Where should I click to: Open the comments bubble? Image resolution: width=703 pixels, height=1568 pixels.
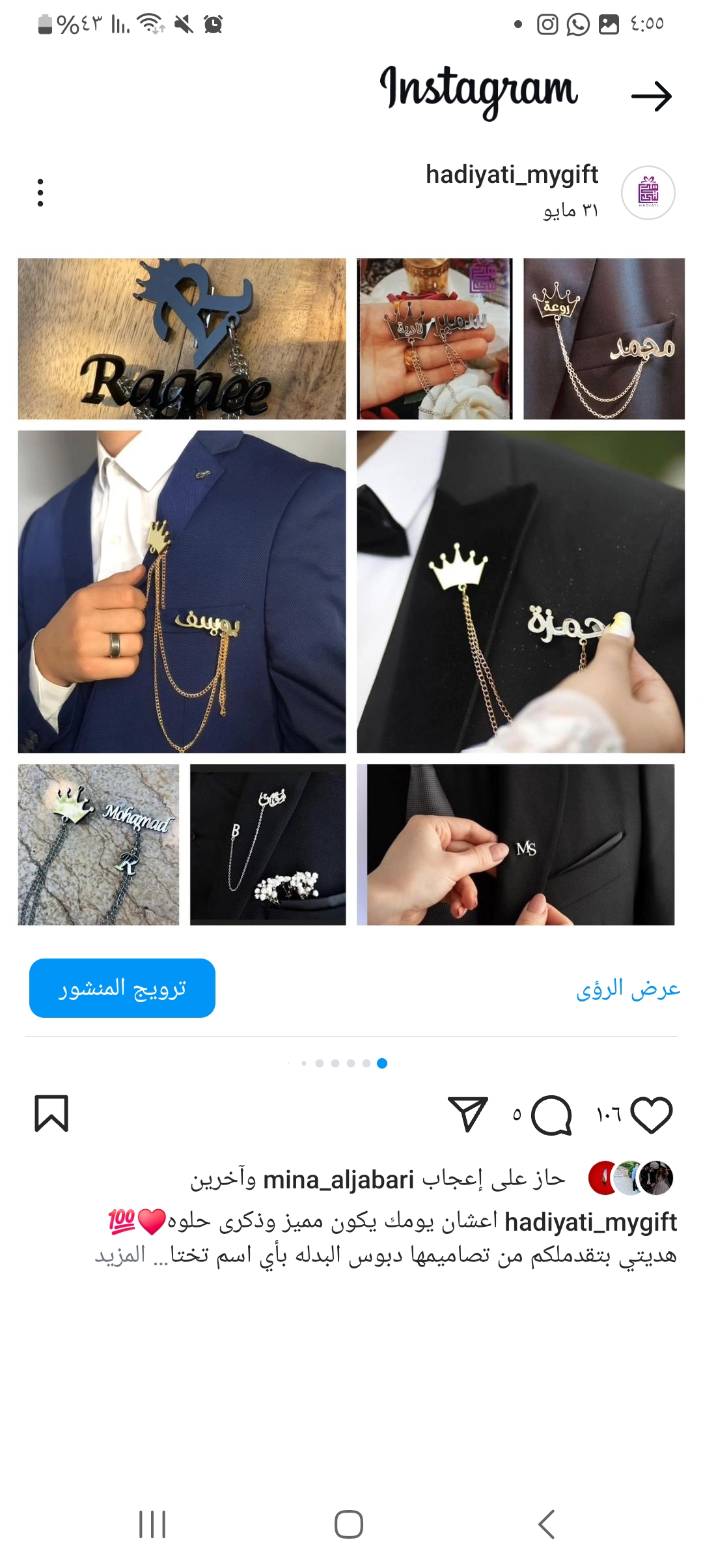click(551, 1115)
